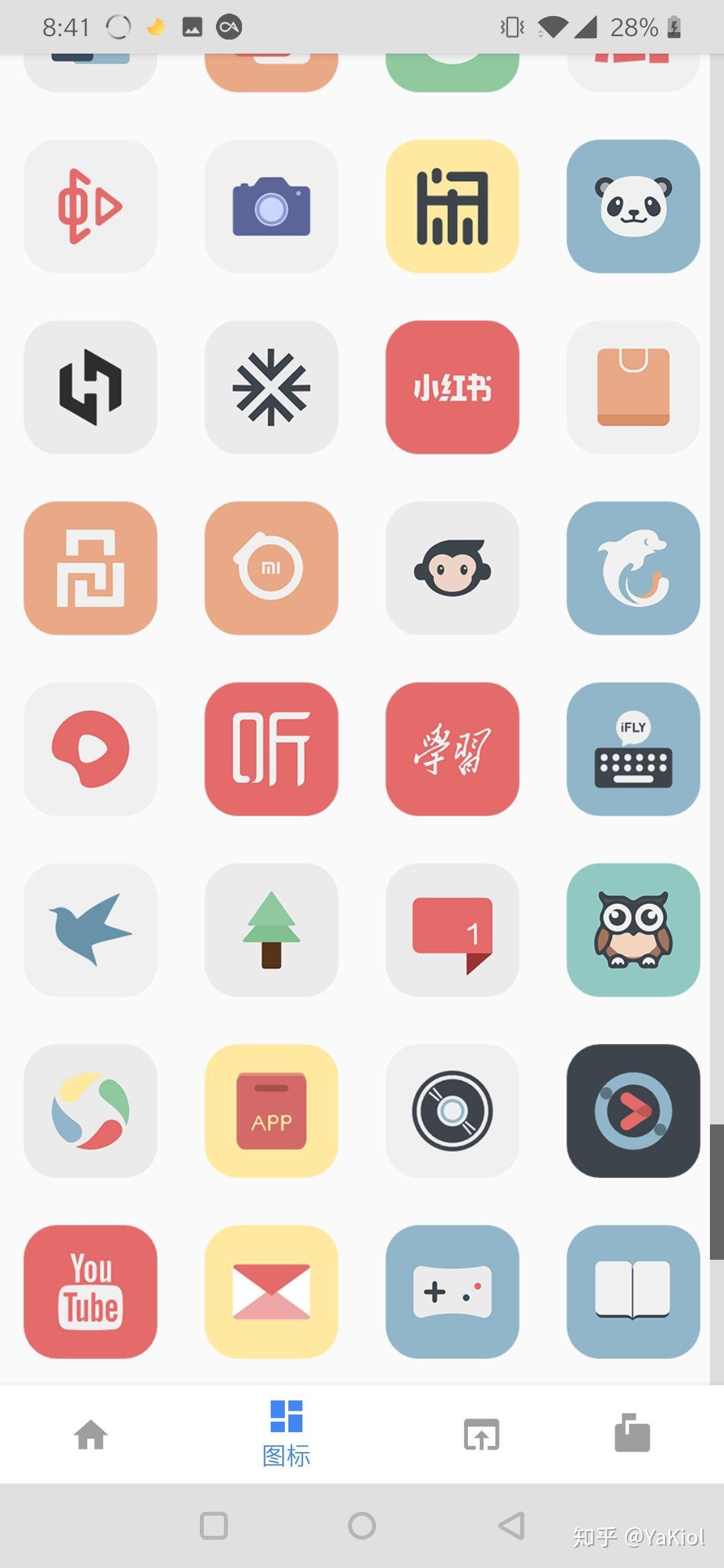Open the iFLY keyboard icon
Viewport: 724px width, 1568px height.
click(x=633, y=748)
